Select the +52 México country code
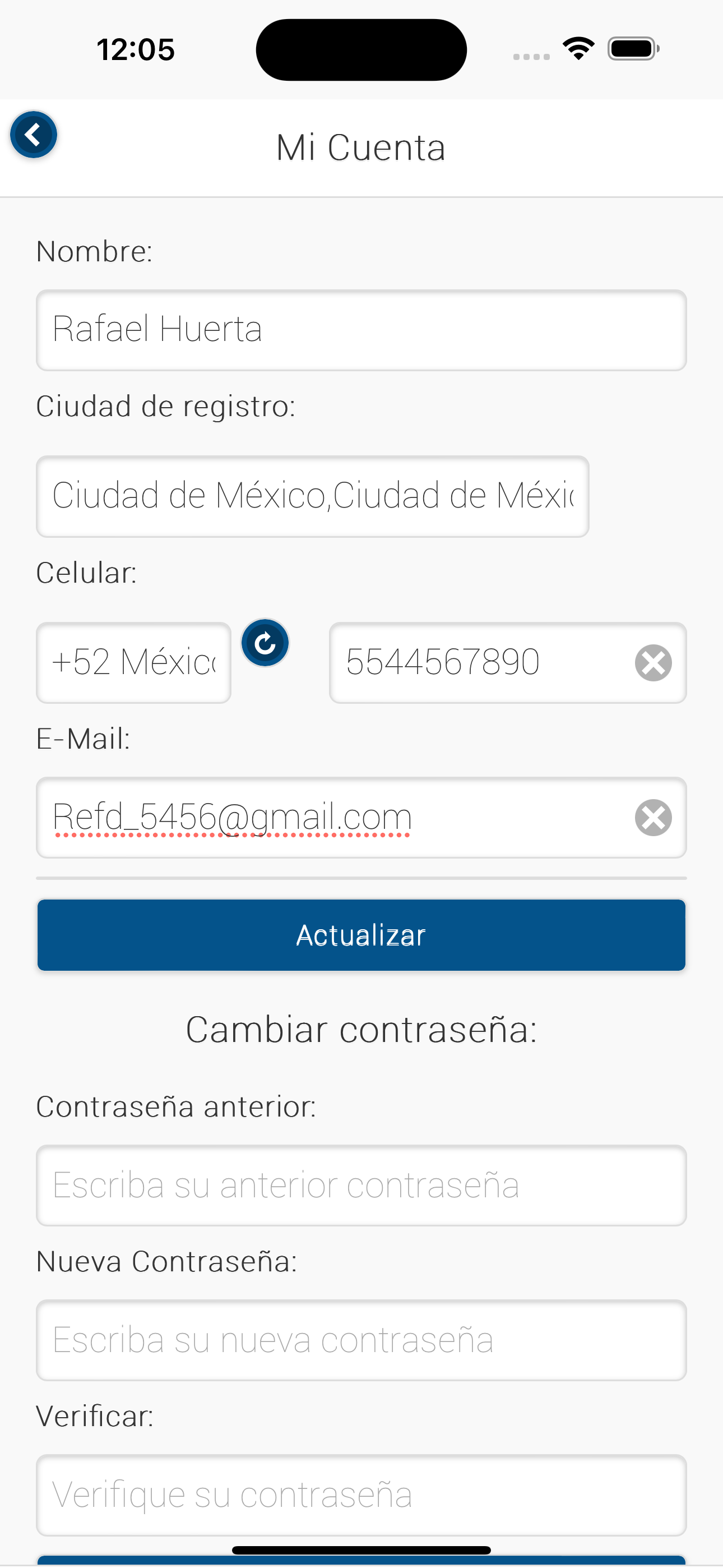The image size is (723, 1568). point(133,662)
